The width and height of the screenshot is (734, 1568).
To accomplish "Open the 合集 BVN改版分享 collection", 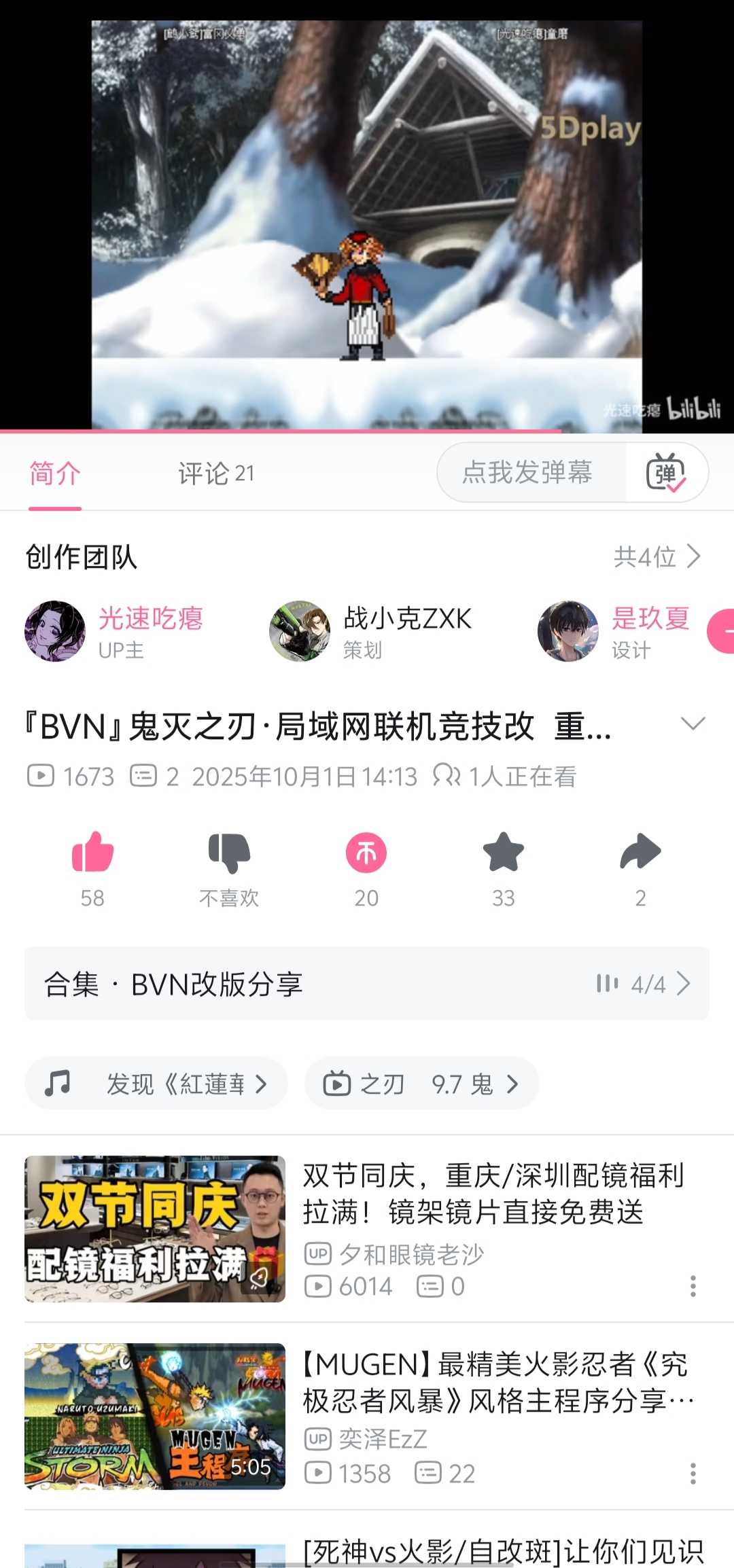I will click(367, 984).
